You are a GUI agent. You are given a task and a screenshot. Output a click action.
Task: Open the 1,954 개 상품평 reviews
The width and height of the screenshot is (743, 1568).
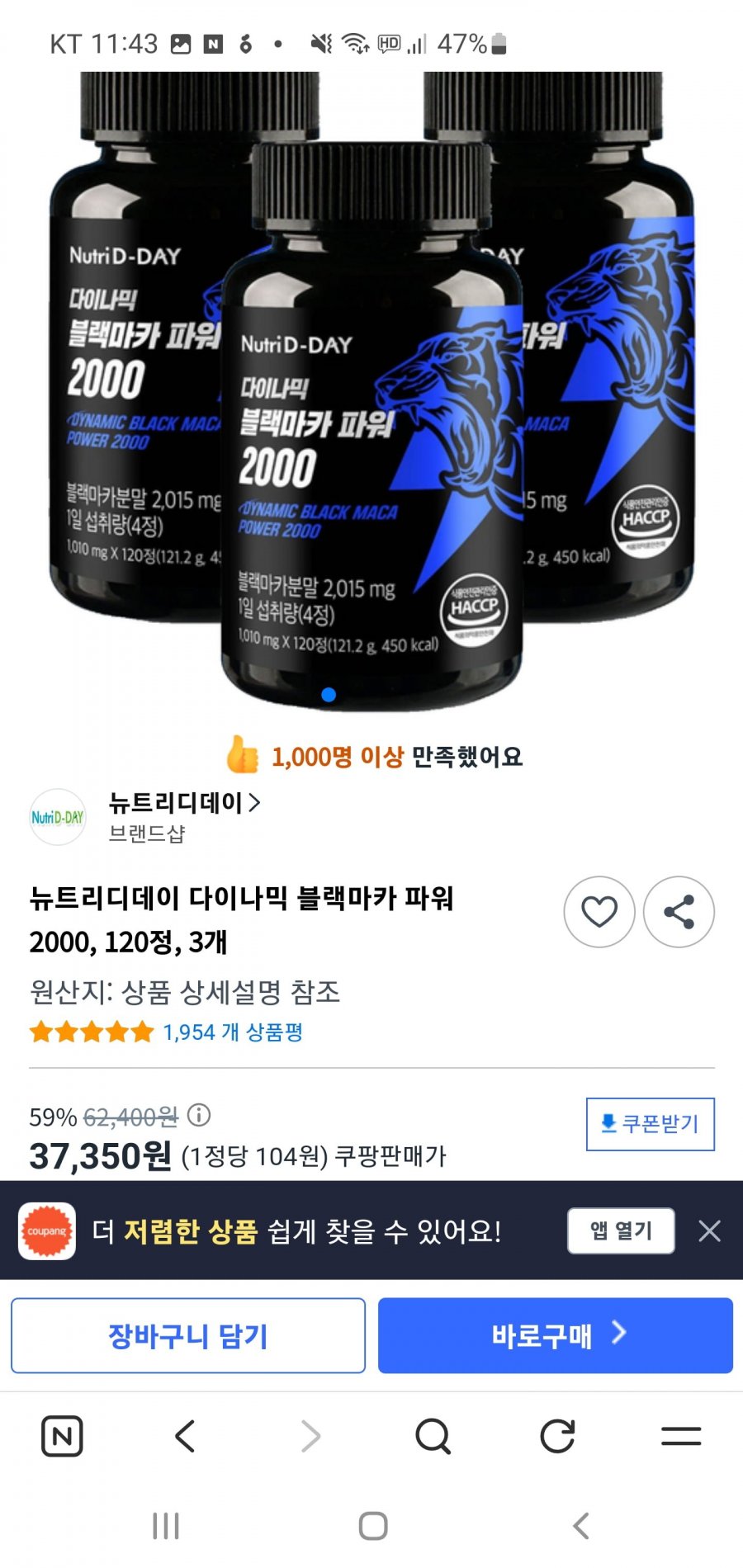coord(233,1032)
